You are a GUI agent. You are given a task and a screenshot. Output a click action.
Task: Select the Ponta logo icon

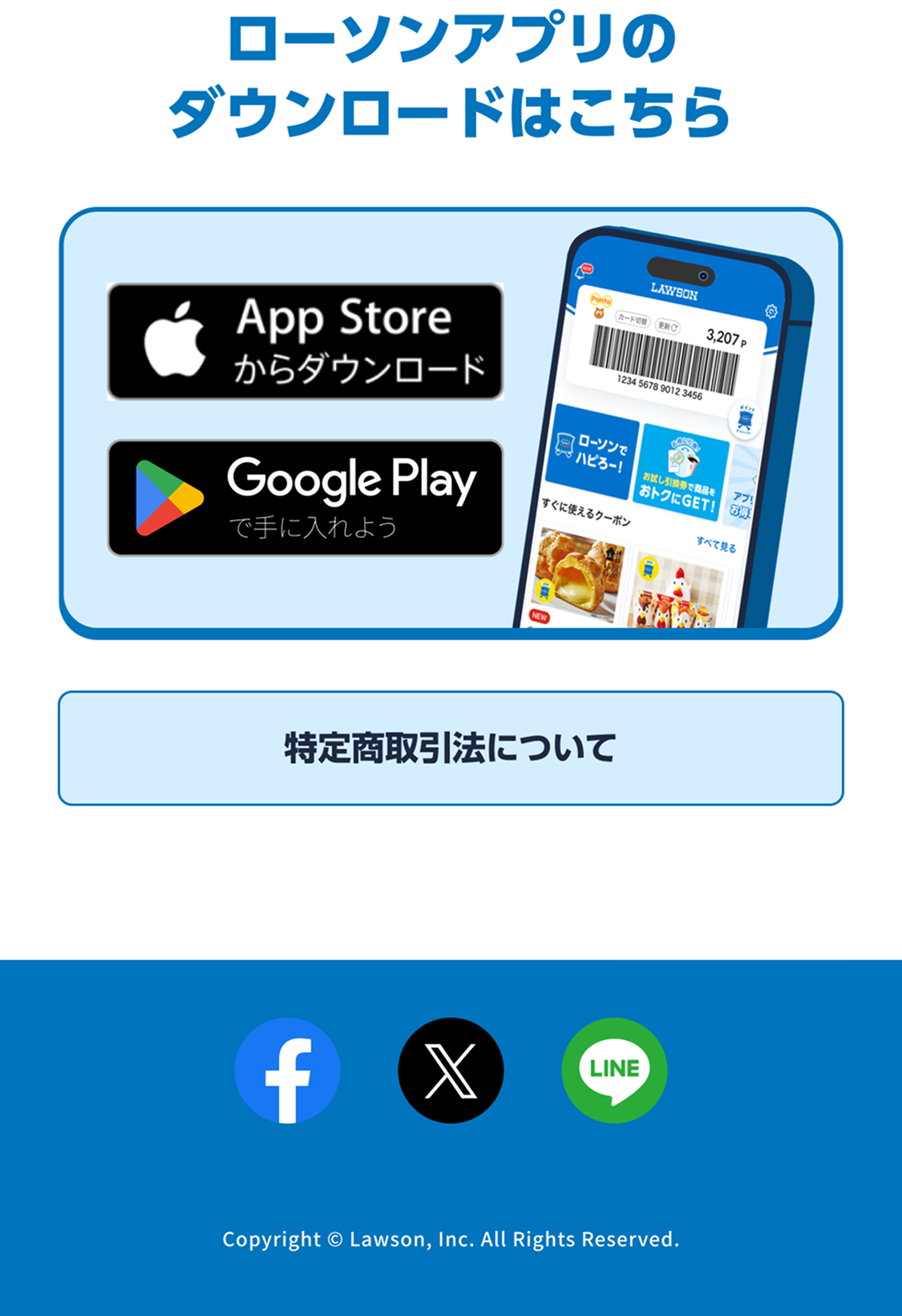click(601, 300)
